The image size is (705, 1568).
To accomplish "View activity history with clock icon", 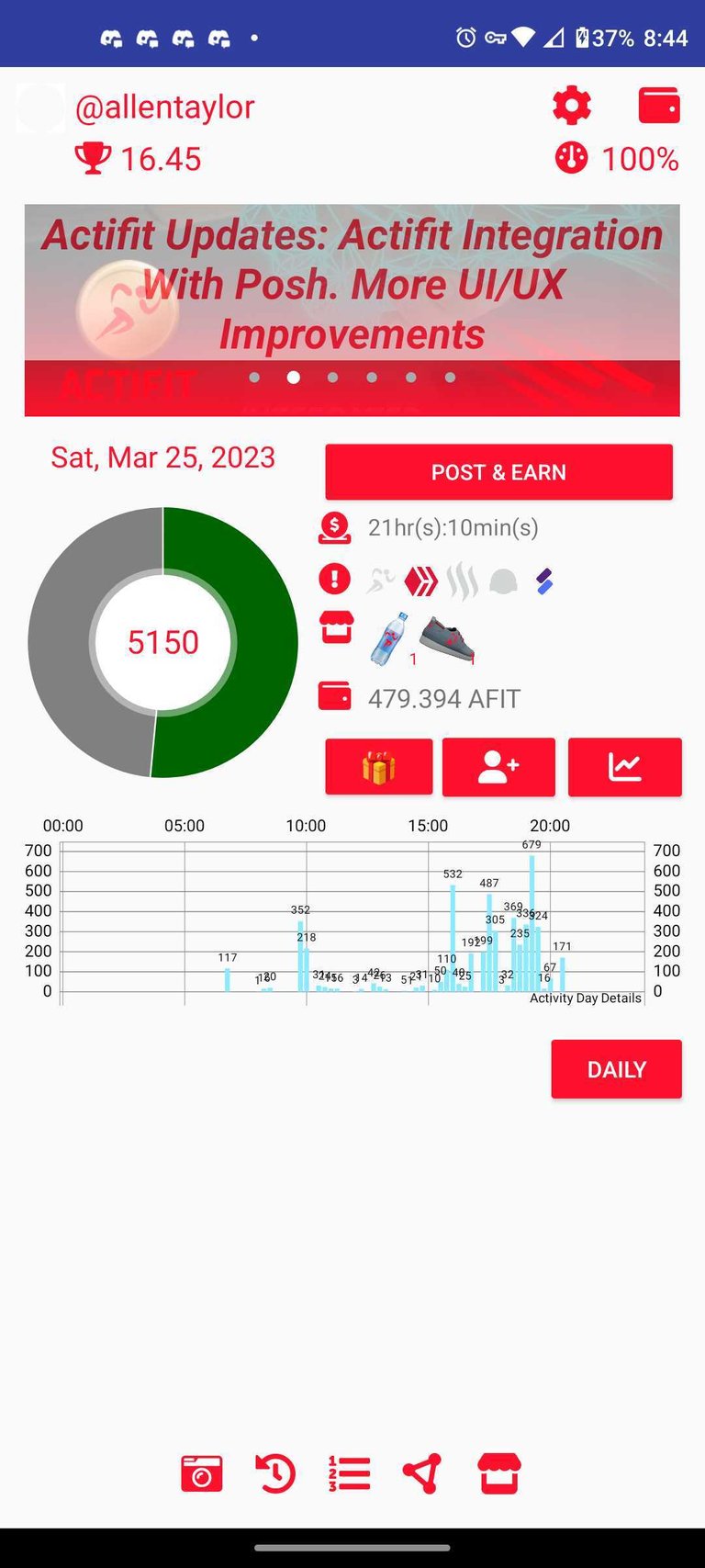I will pyautogui.click(x=275, y=1473).
